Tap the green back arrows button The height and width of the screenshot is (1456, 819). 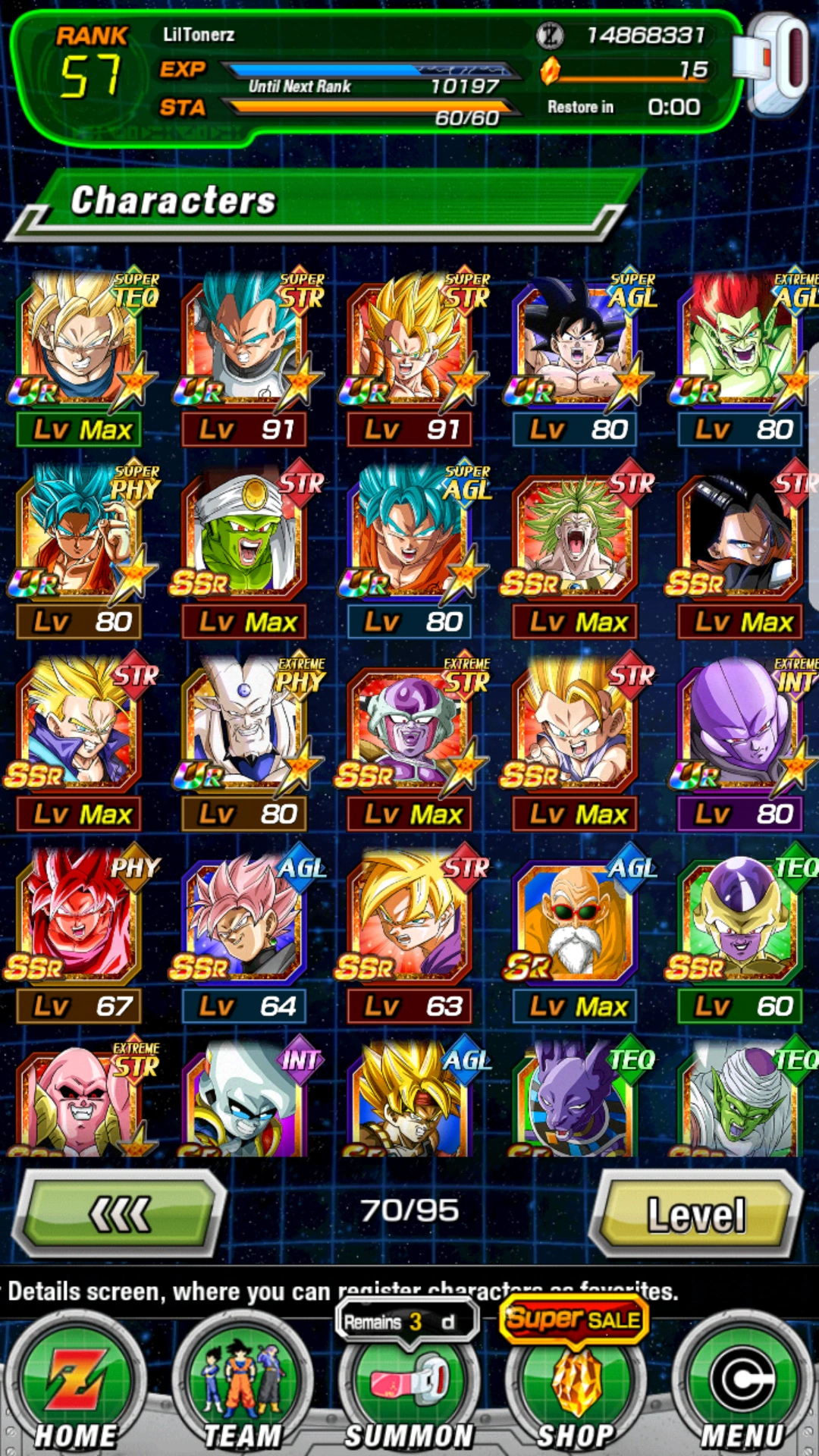[120, 1213]
